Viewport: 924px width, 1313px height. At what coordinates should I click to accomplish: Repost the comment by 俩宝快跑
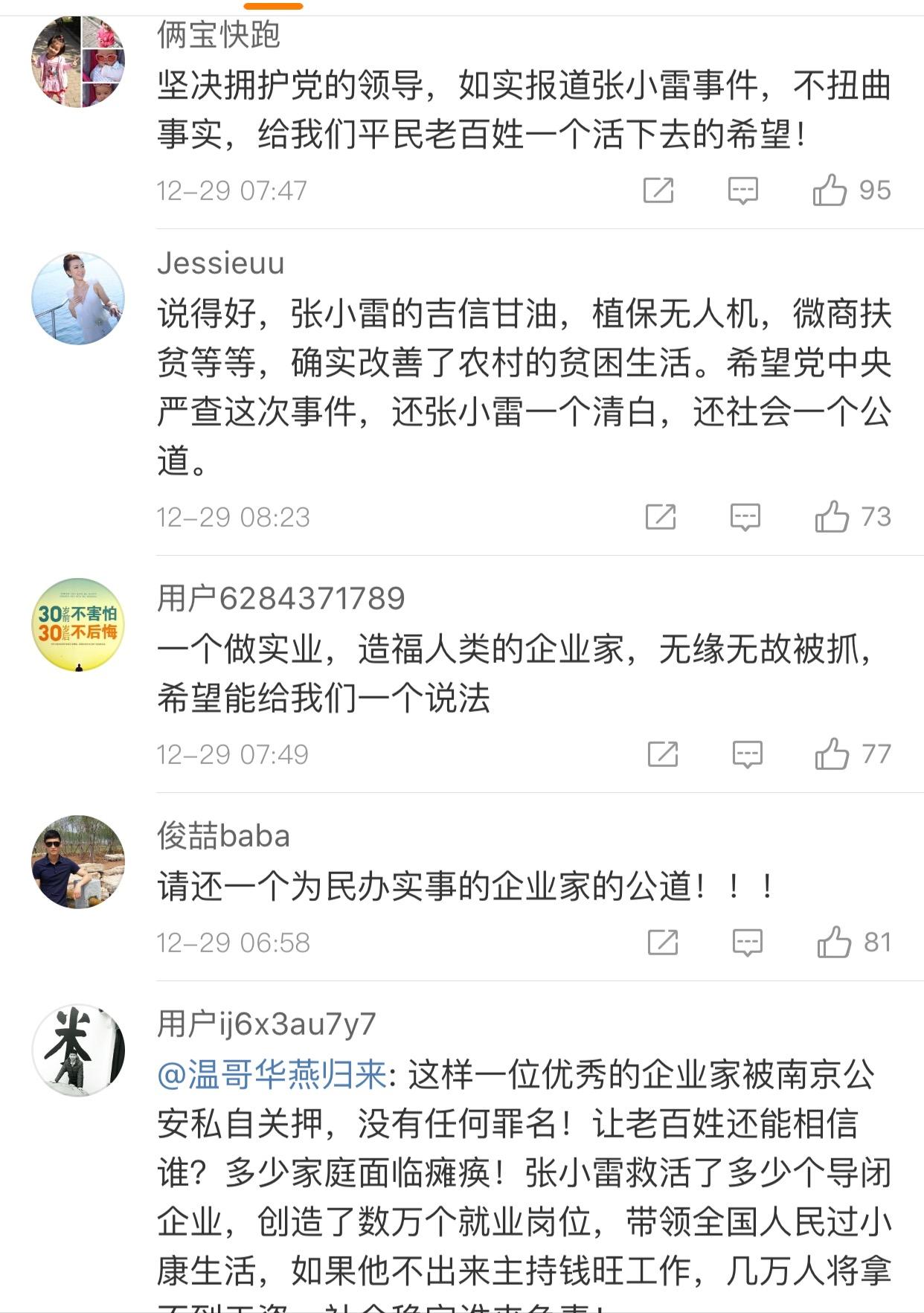point(658,190)
